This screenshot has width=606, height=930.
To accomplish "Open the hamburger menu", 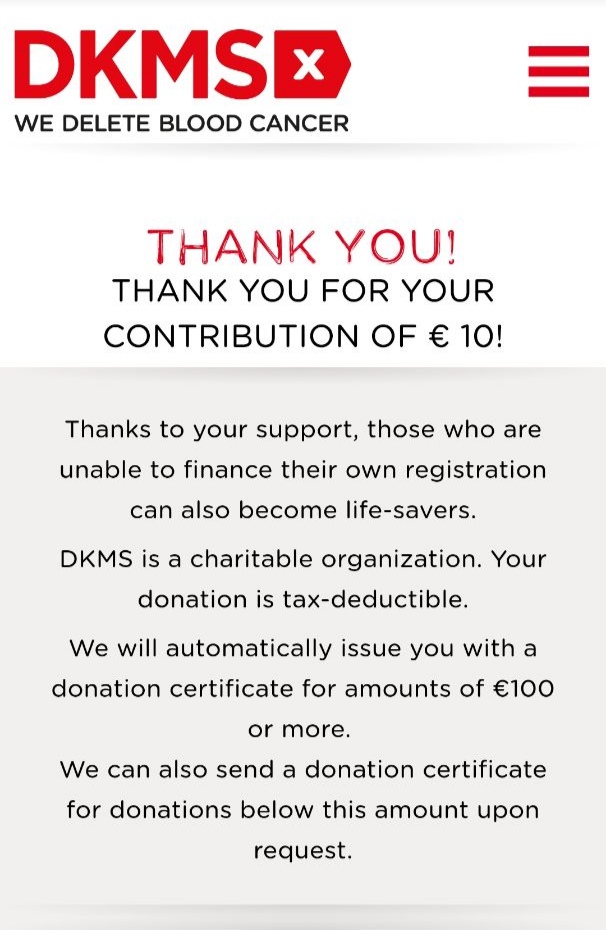I will [559, 71].
